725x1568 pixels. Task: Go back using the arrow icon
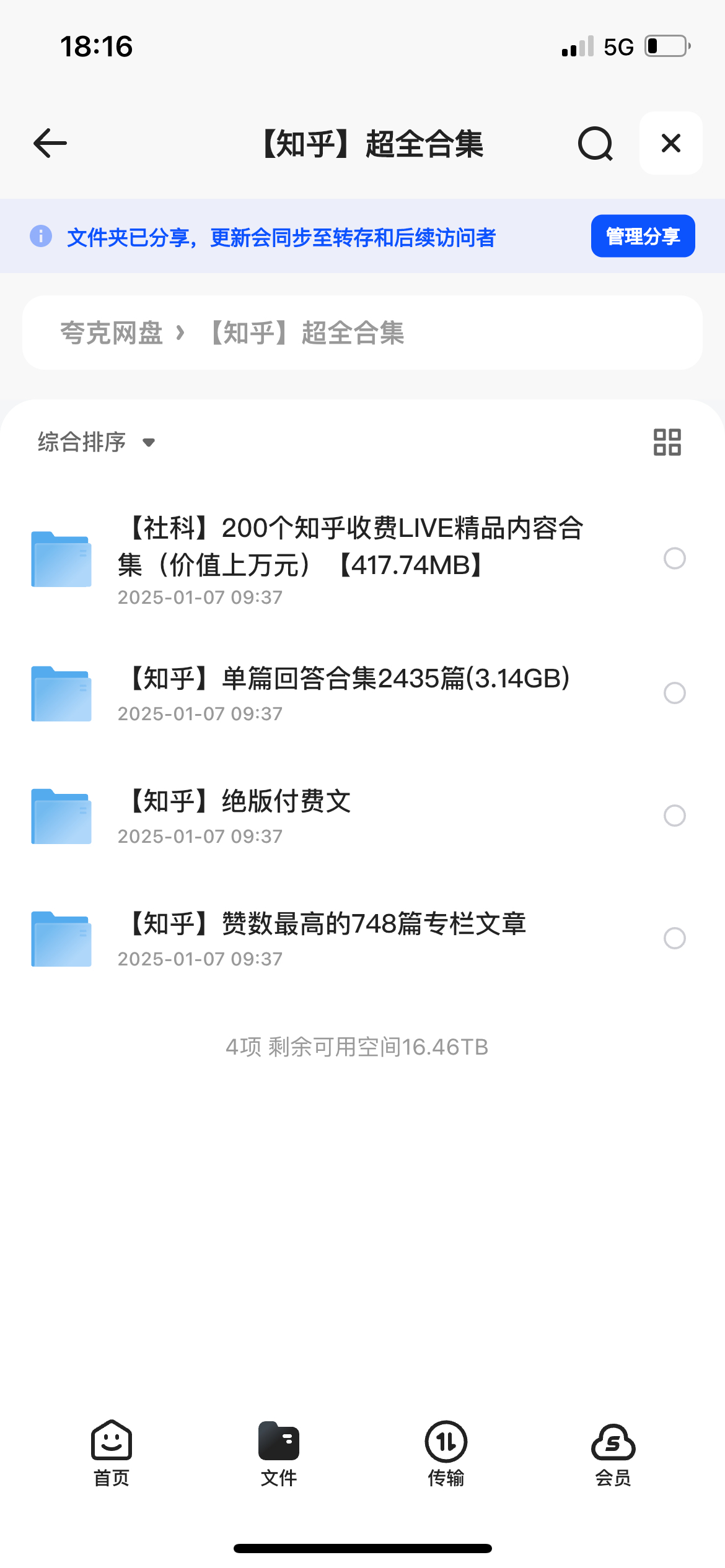click(x=50, y=144)
